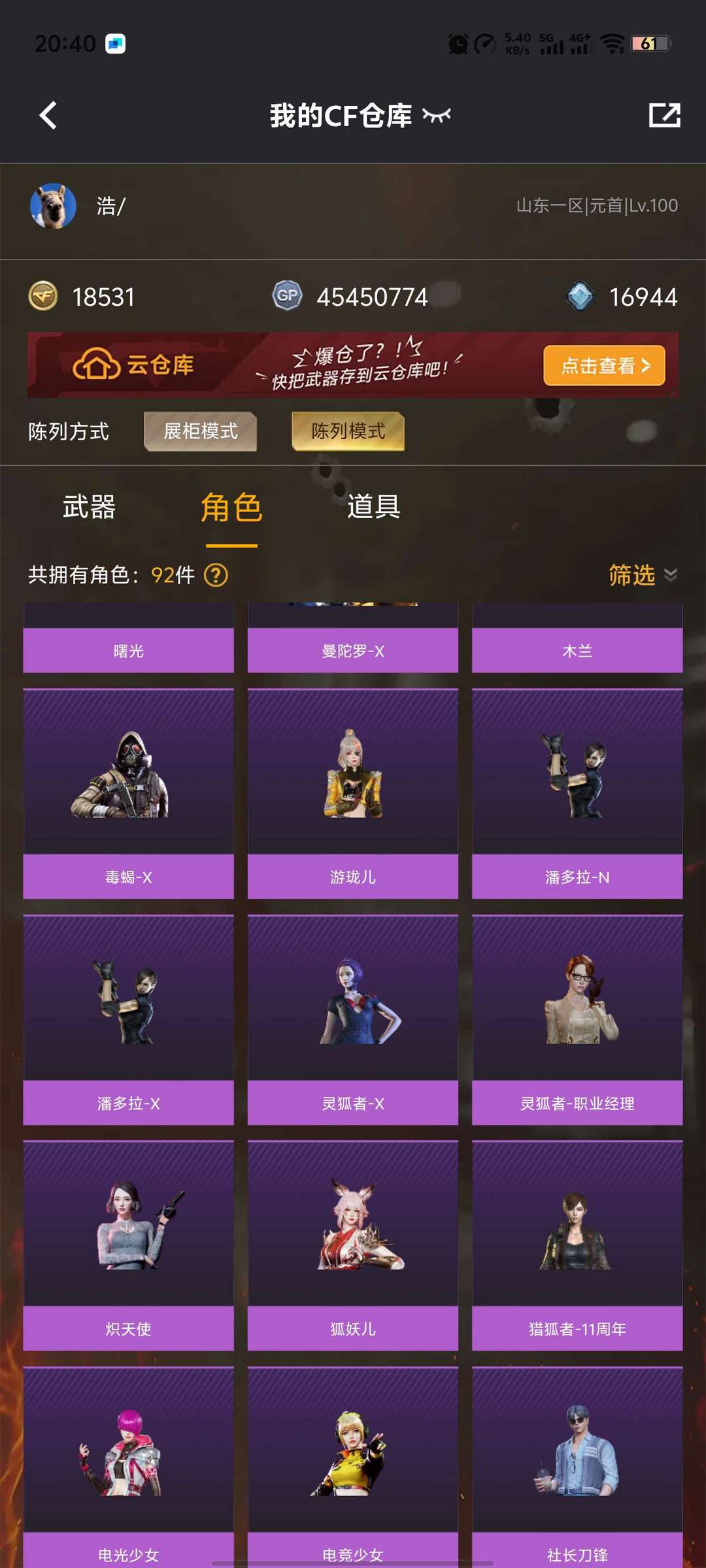Open the 猎狐者-11周年 character card

[x=577, y=1245]
